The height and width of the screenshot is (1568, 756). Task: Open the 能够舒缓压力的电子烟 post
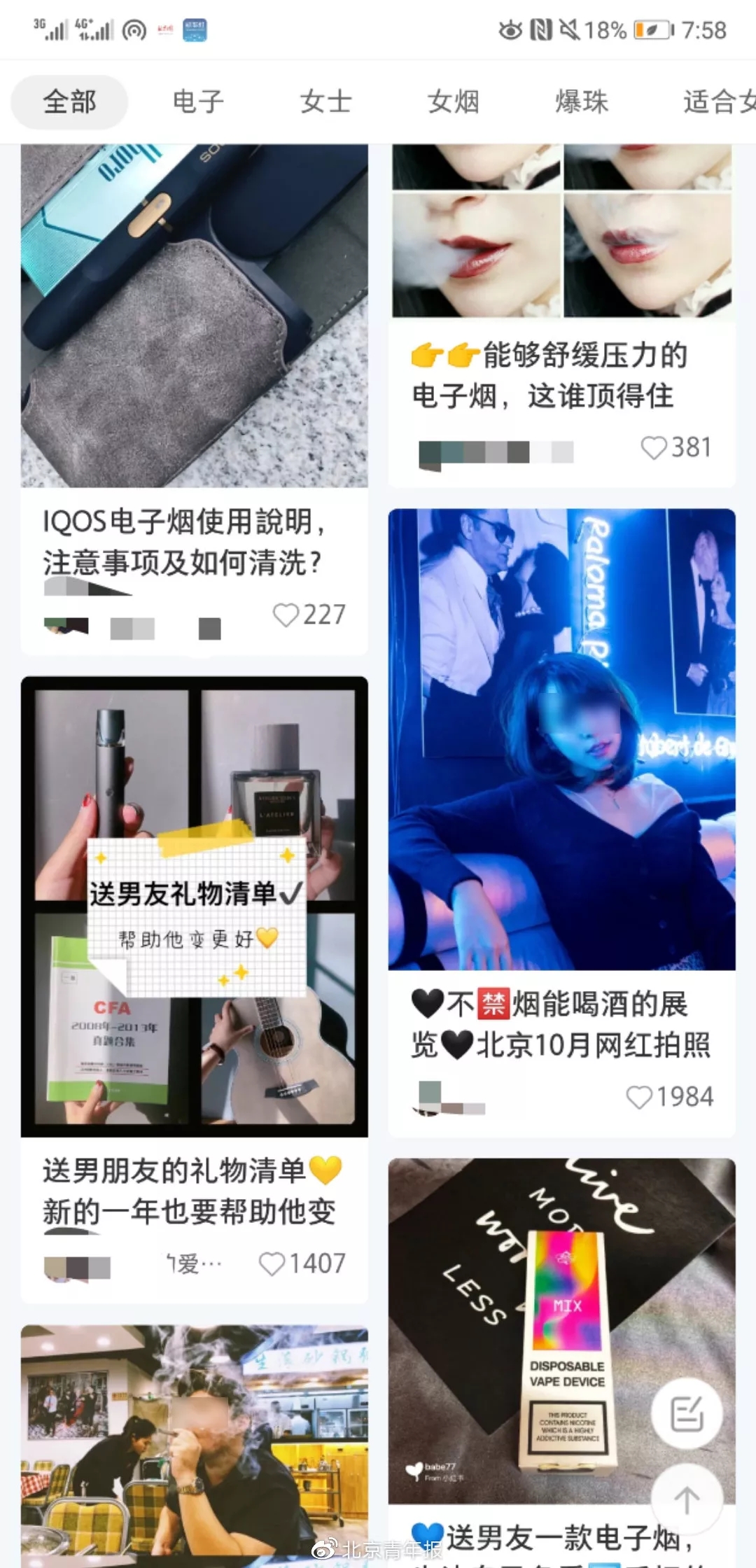point(561,231)
